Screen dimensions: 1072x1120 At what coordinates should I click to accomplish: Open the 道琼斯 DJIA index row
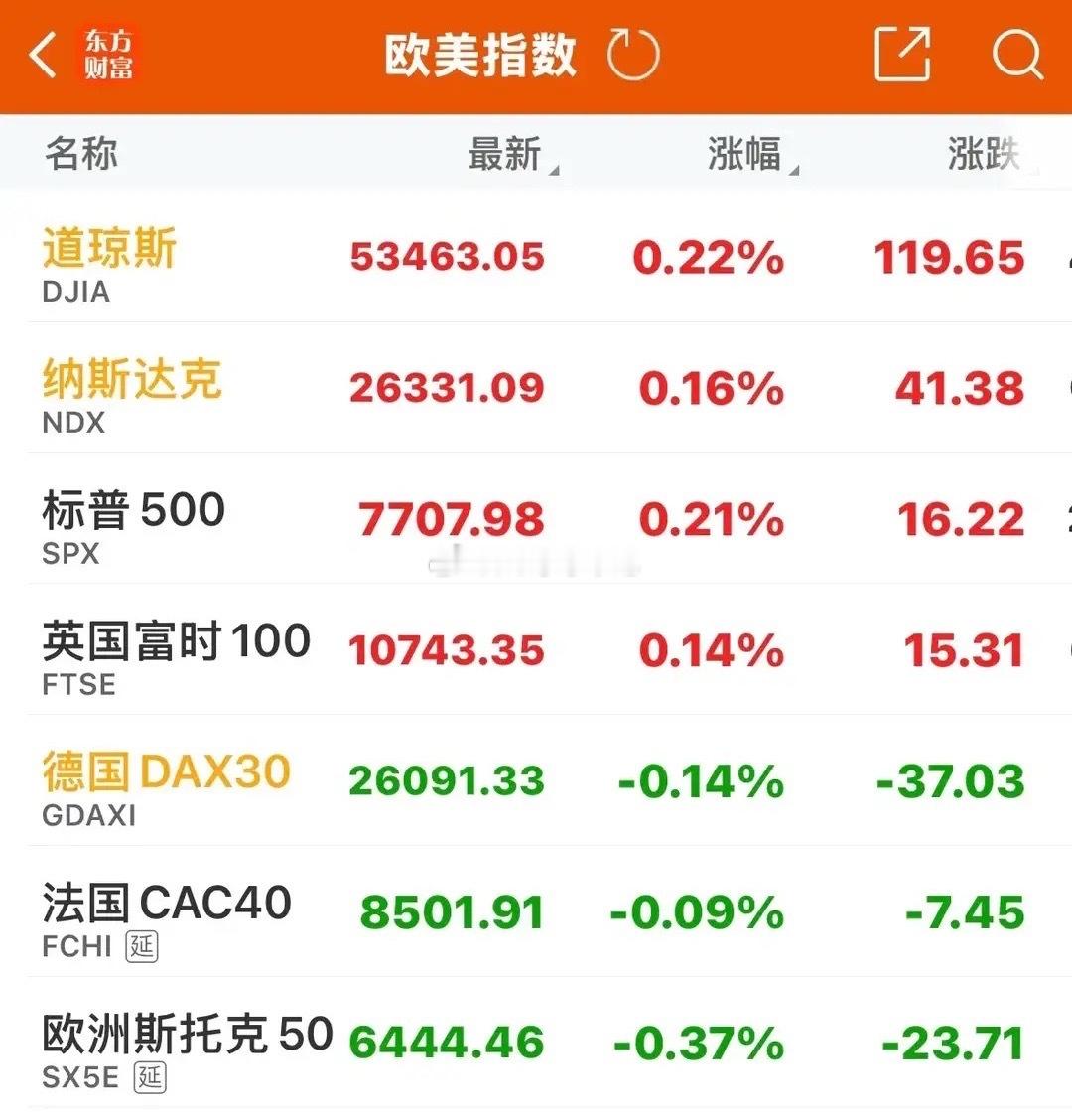pos(536,256)
